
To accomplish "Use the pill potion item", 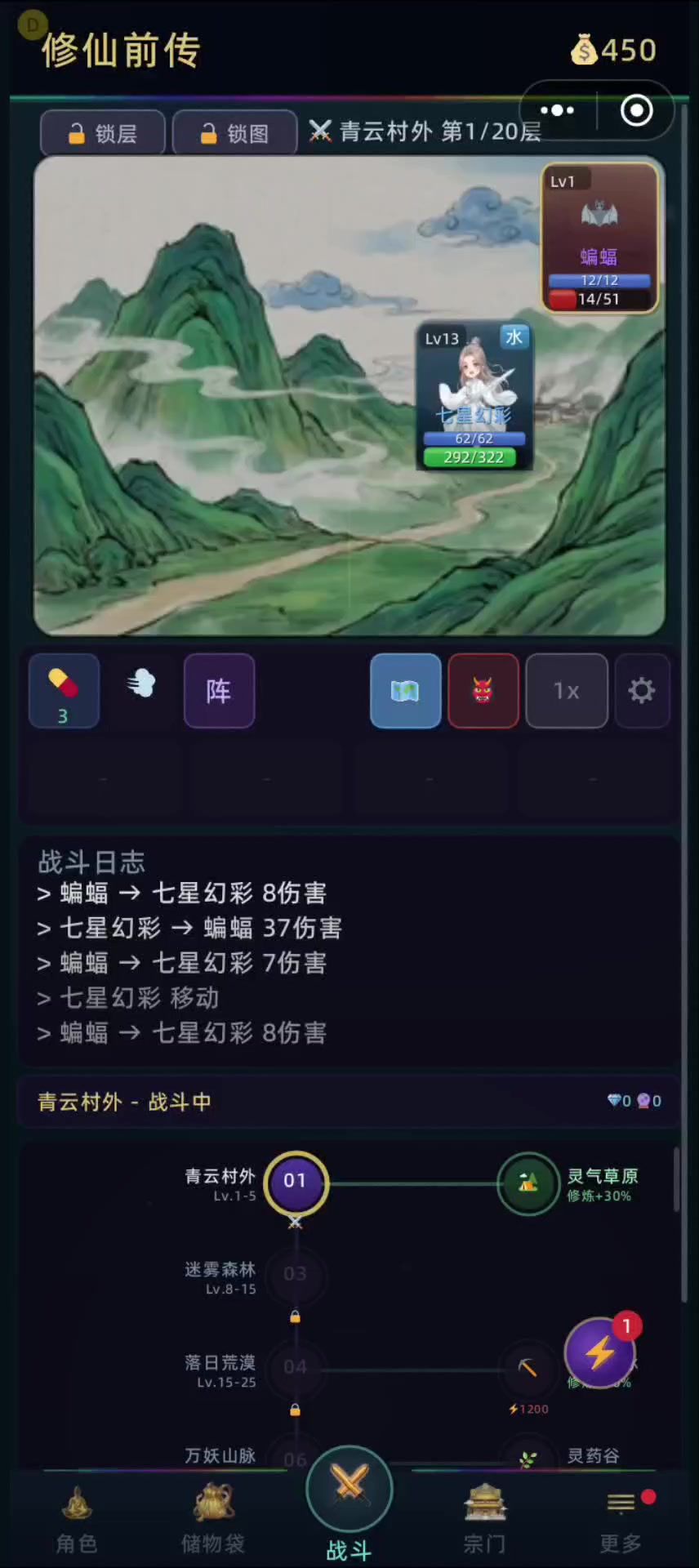I will click(64, 691).
